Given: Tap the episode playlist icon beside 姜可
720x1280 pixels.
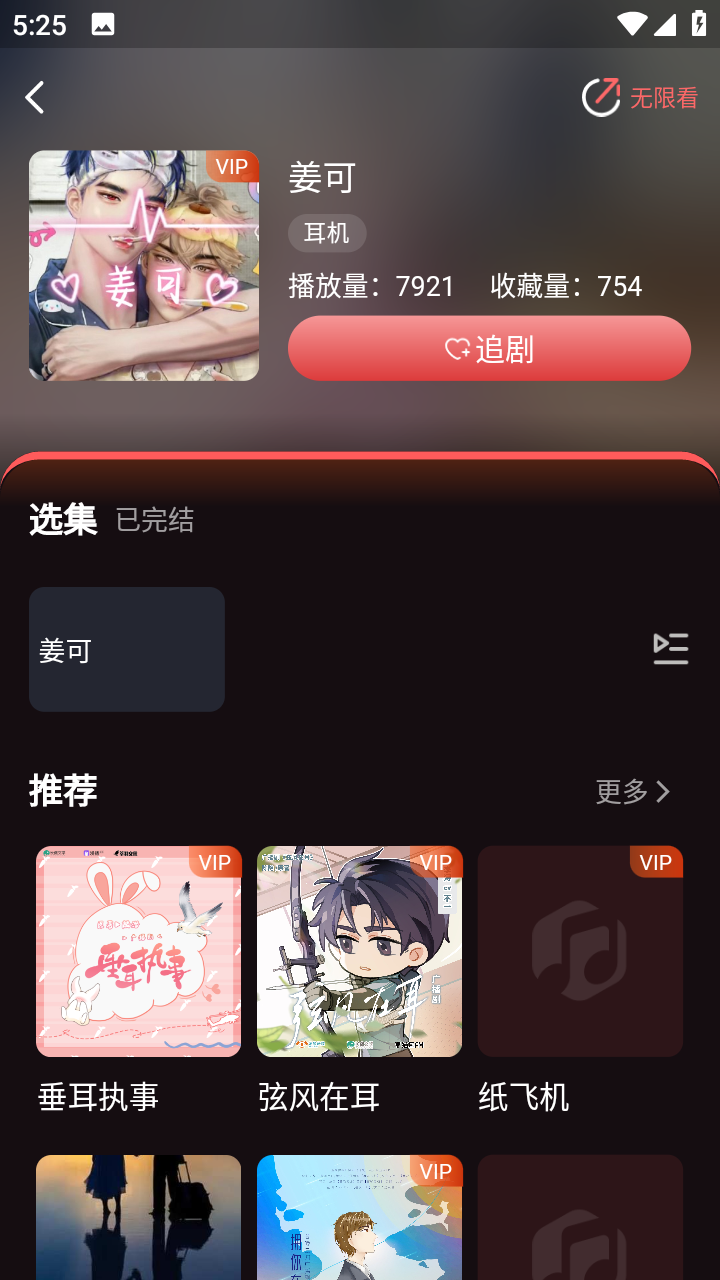Looking at the screenshot, I should [x=670, y=649].
